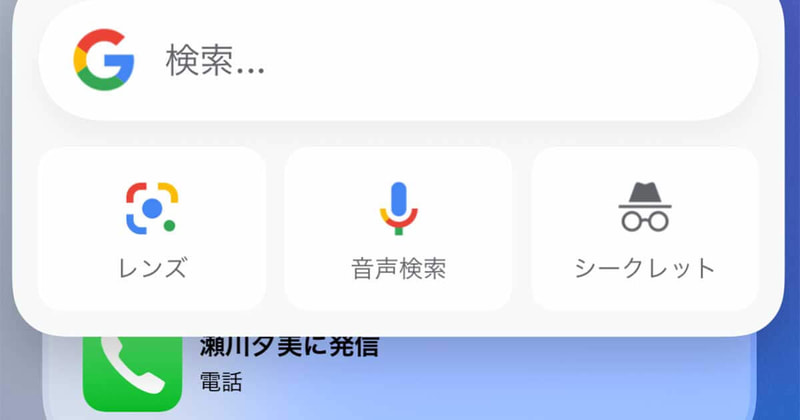Open Google レンズ
The height and width of the screenshot is (420, 800).
[152, 228]
